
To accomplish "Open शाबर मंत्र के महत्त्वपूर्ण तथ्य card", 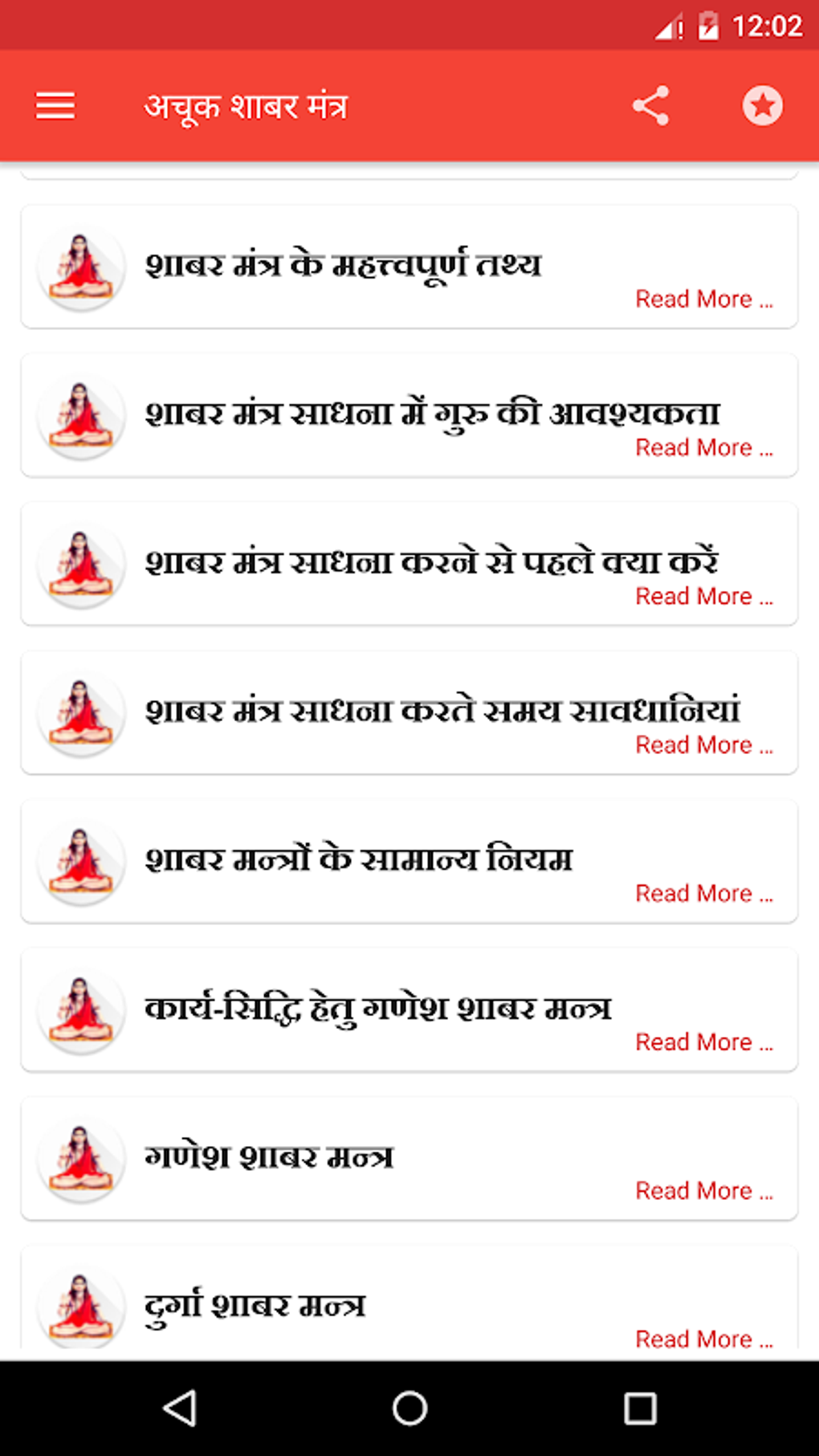I will click(x=409, y=267).
